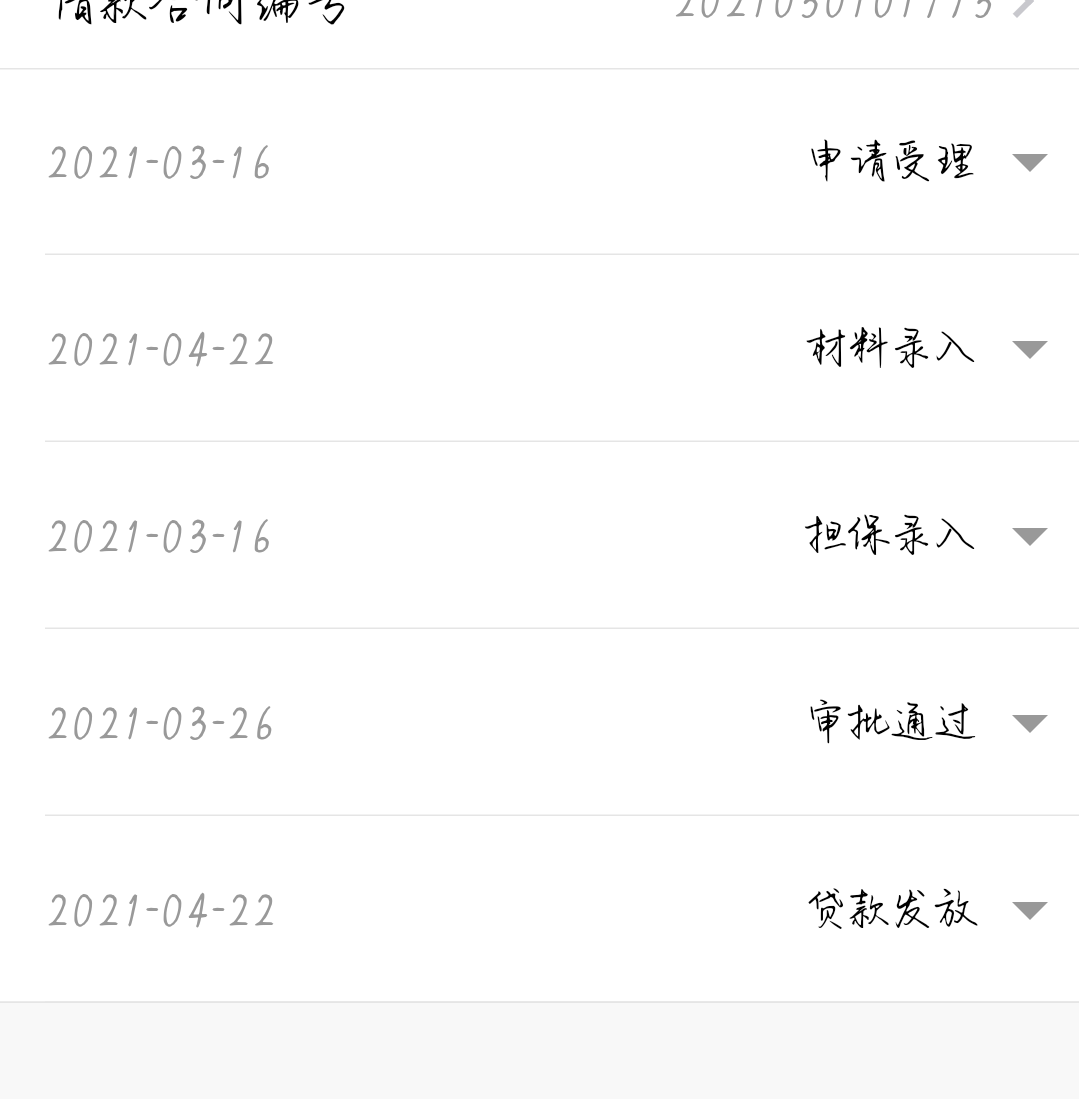Screen dimensions: 1079x1099
Task: Click the date 2021-03-26 beside 审批通过
Action: pyautogui.click(x=160, y=722)
